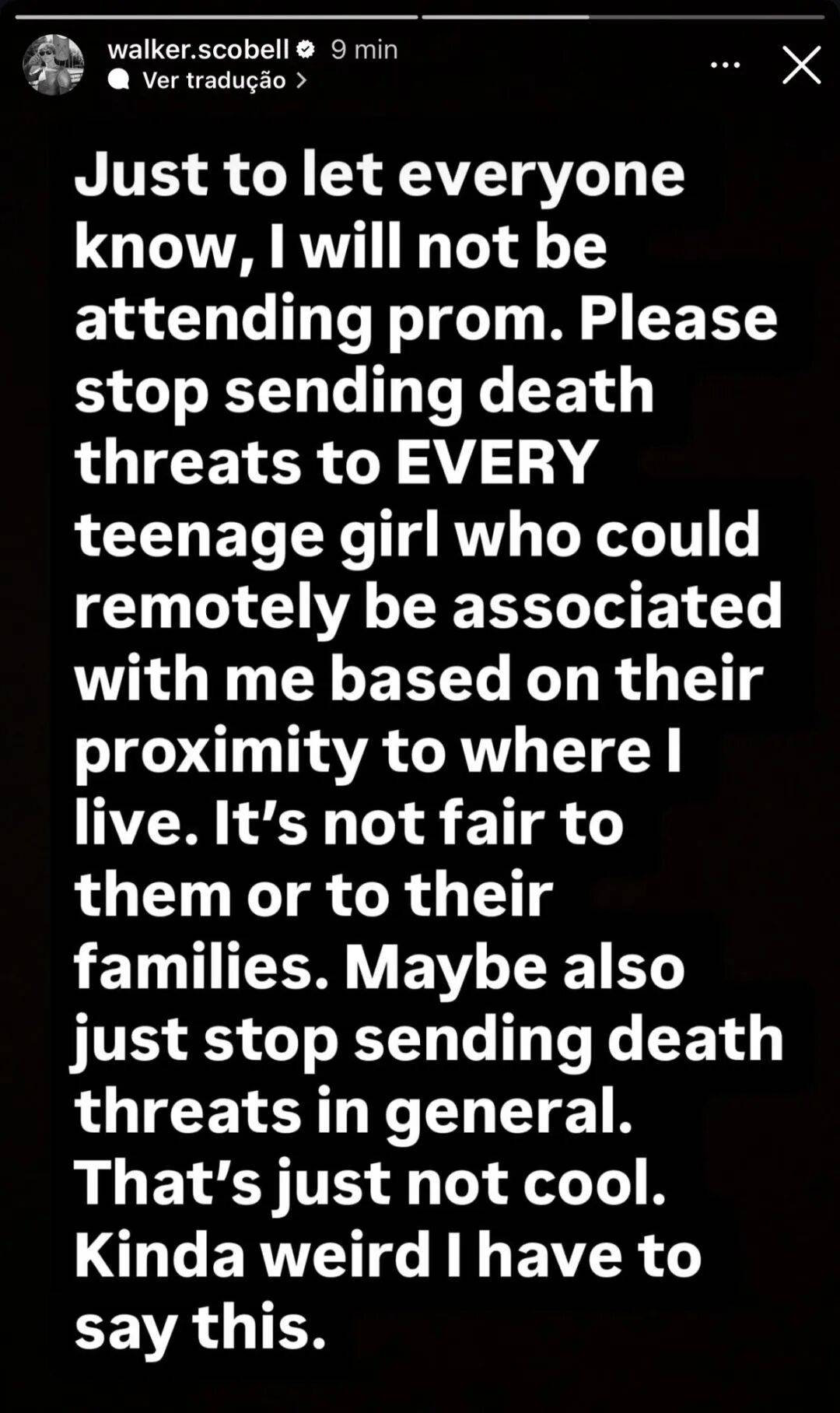840x1413 pixels.
Task: Open walker.scobell's profile picture
Action: (54, 65)
